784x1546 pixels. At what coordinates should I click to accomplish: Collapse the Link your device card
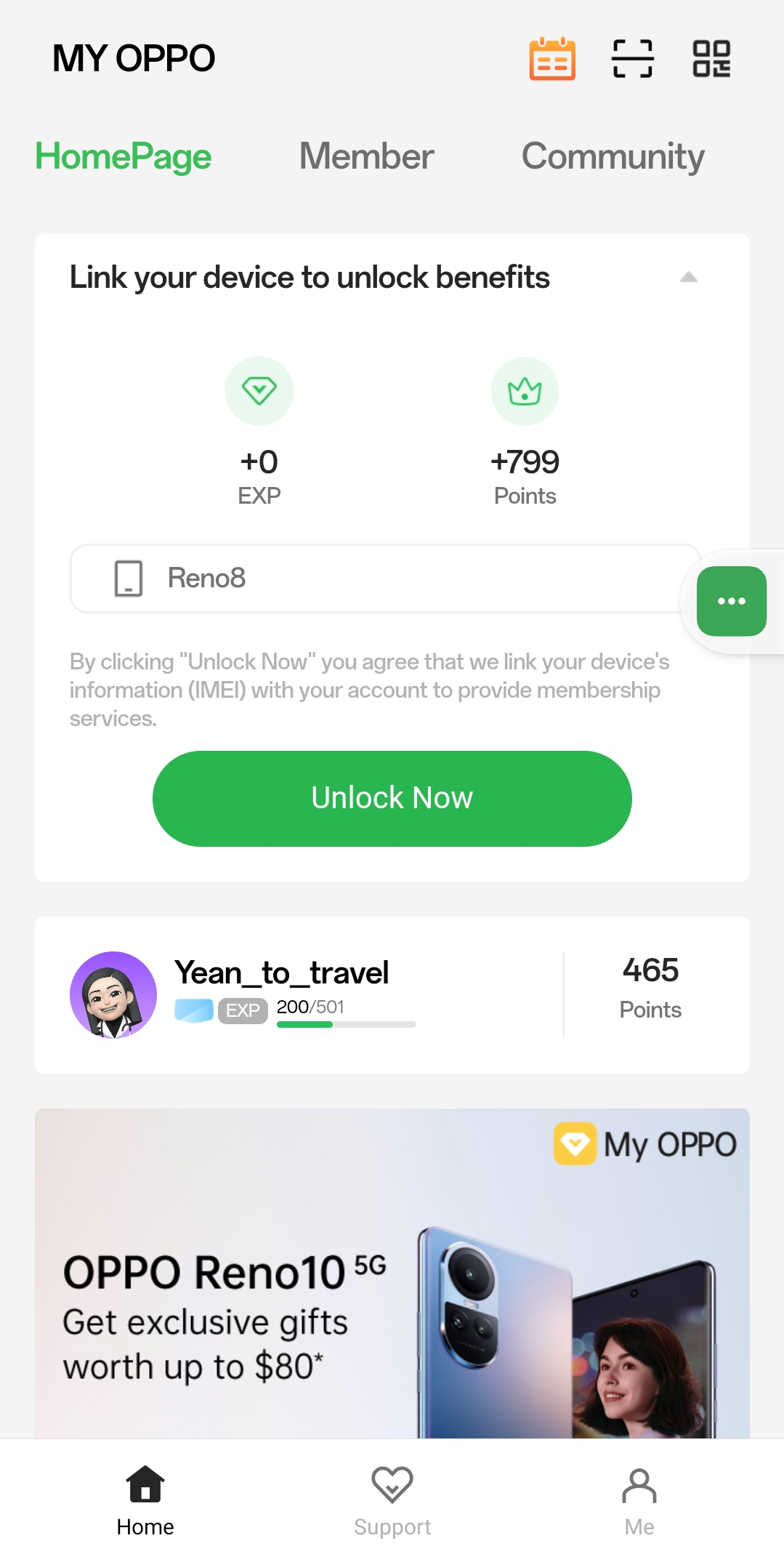pyautogui.click(x=688, y=277)
